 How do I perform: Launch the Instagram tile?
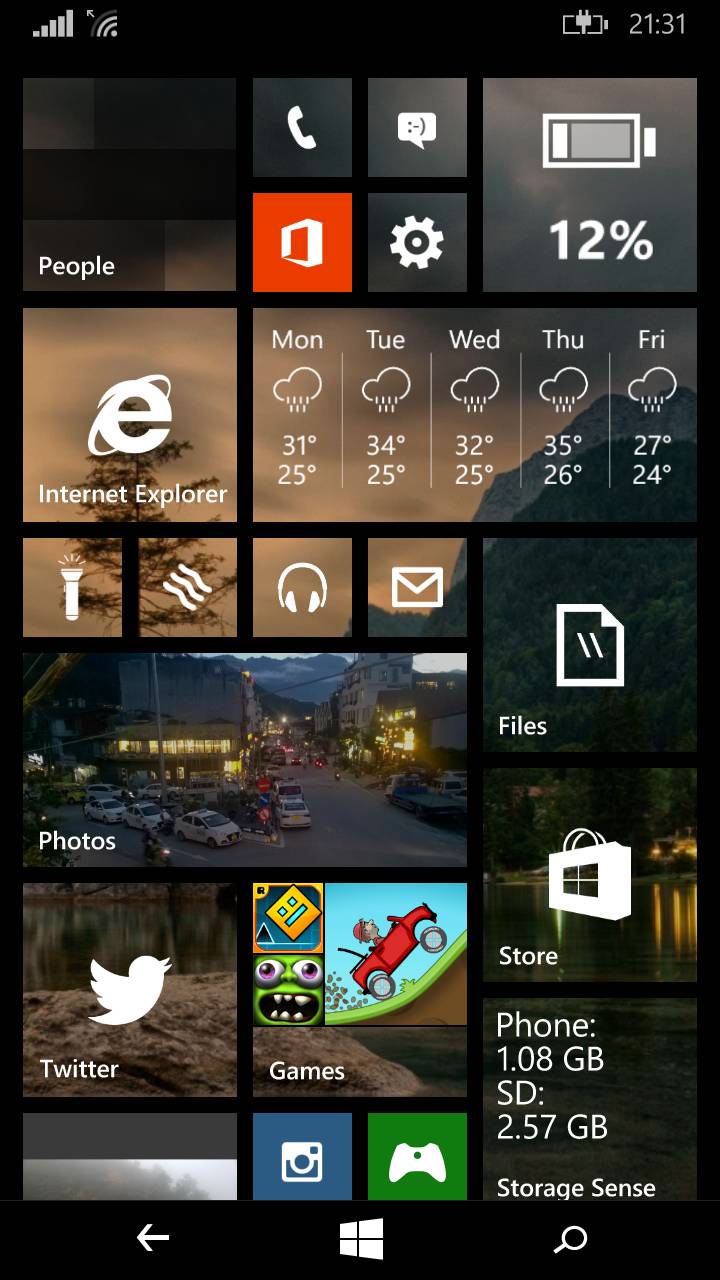(x=302, y=1156)
